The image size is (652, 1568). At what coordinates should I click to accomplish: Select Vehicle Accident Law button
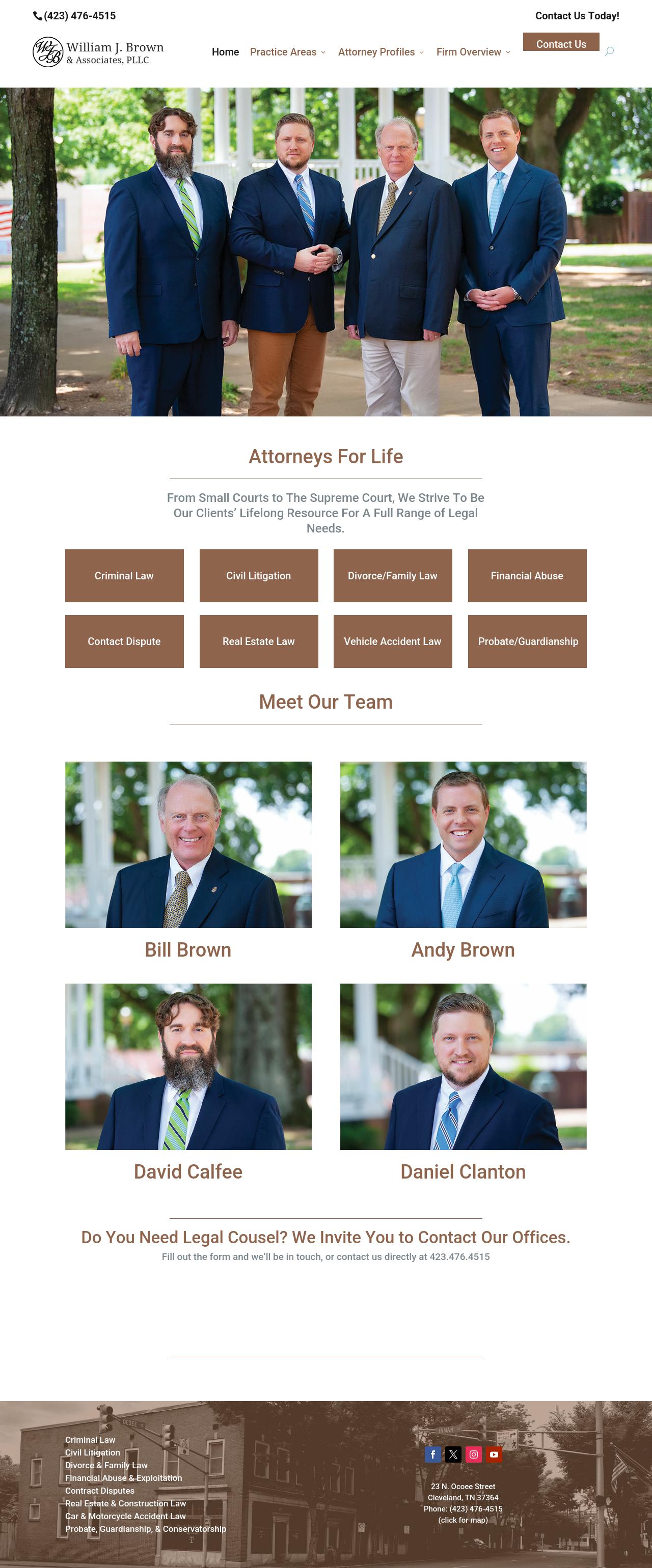[393, 641]
